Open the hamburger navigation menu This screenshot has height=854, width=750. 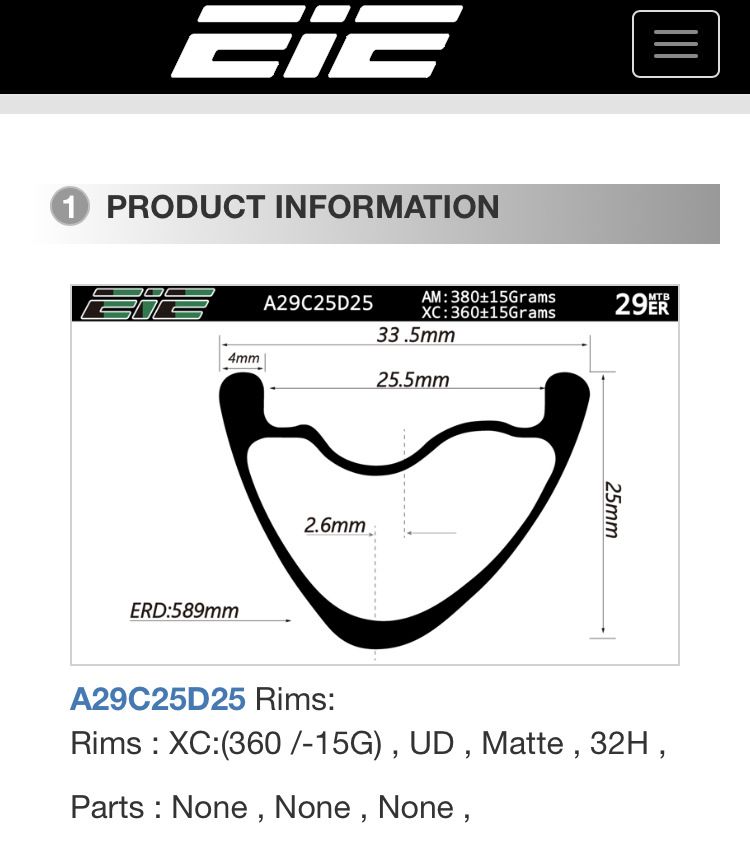point(675,44)
